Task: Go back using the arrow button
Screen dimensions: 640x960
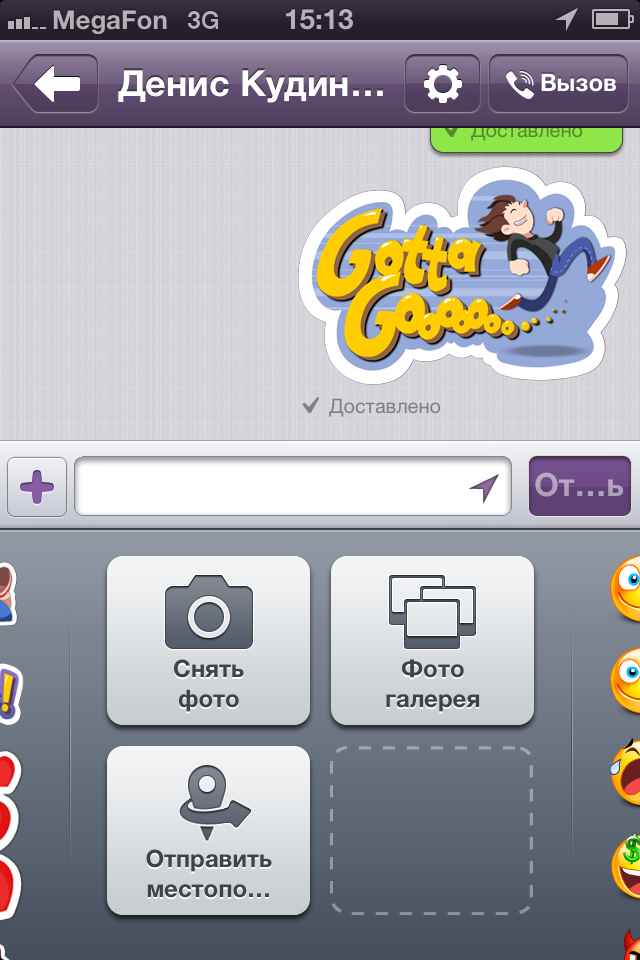Action: pos(55,84)
